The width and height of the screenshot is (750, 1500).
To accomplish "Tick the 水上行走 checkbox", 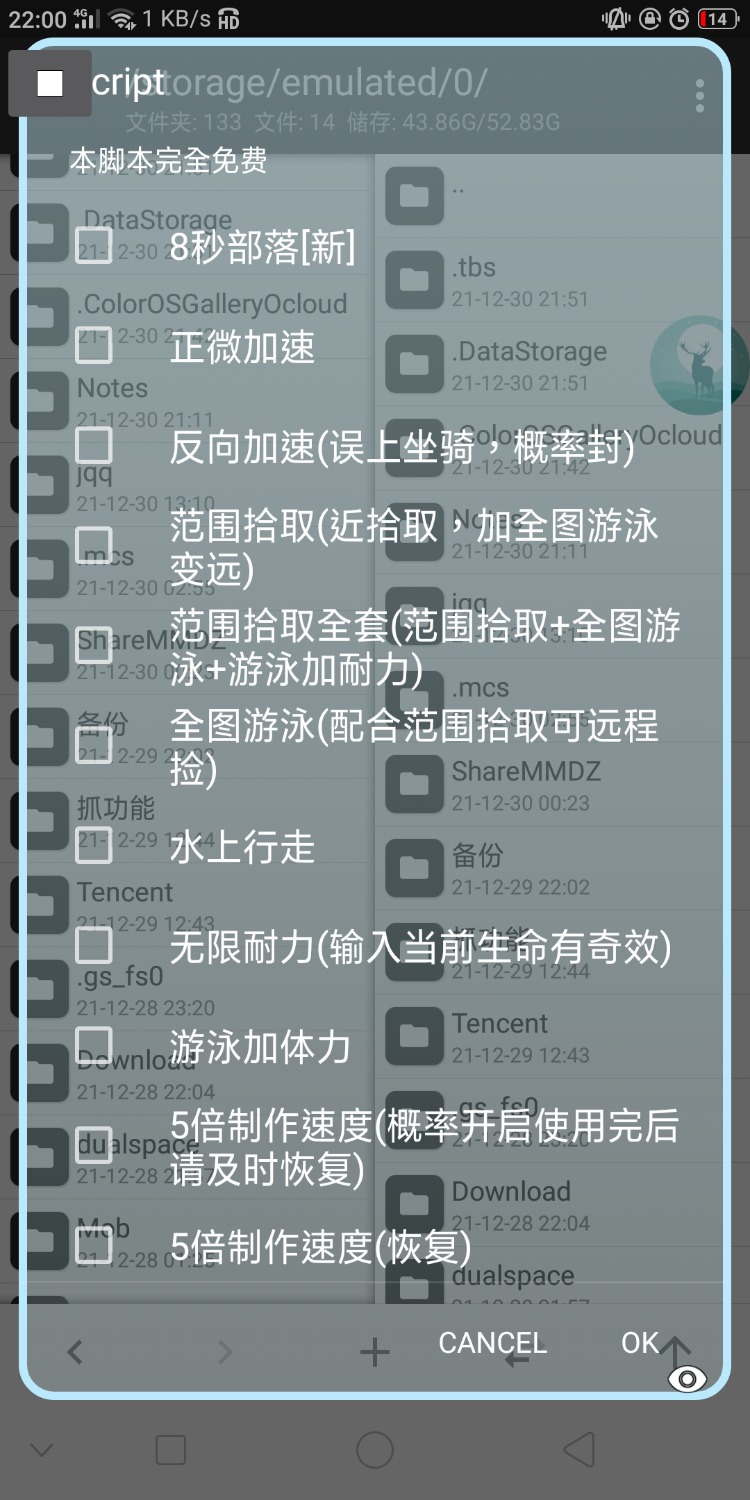I will pos(94,846).
